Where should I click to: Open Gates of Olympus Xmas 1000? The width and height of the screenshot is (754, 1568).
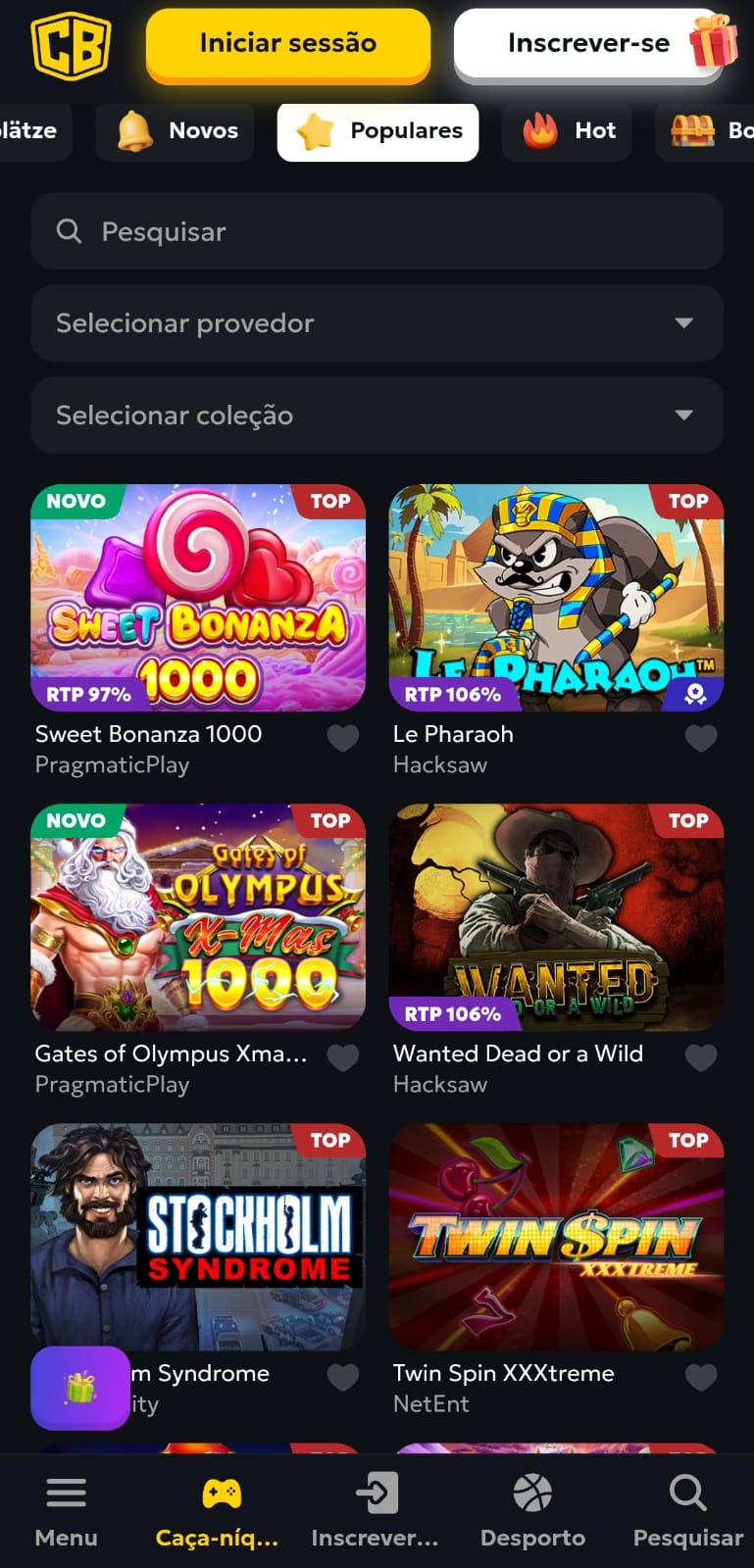[x=198, y=917]
